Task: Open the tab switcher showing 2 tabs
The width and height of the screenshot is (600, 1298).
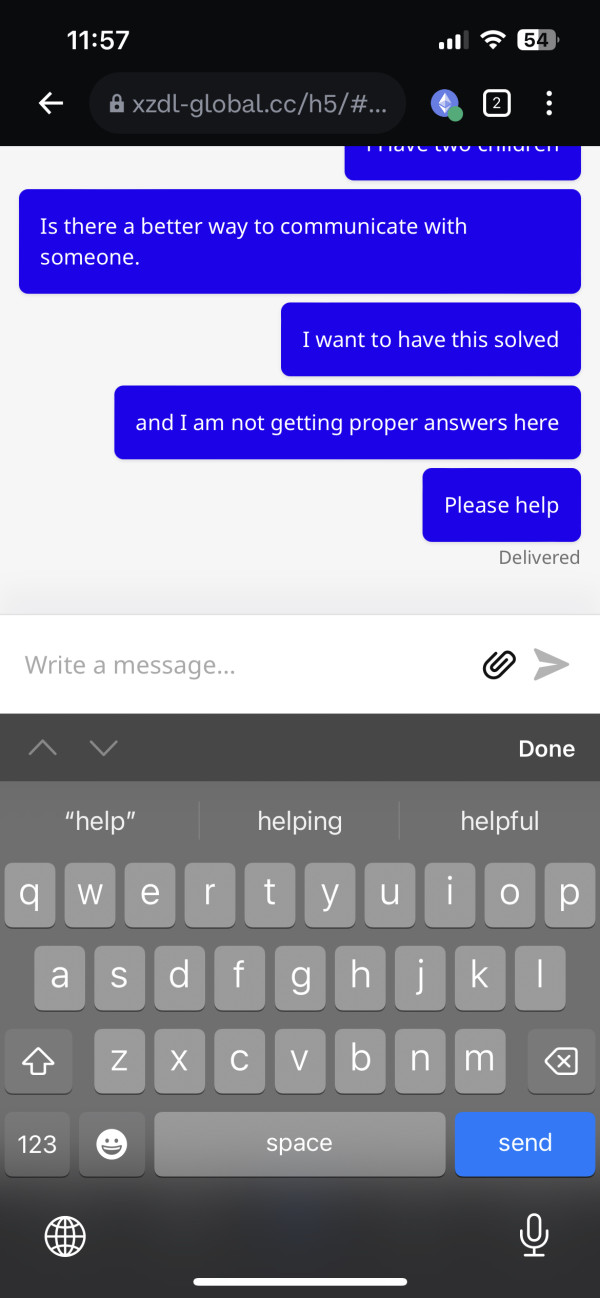Action: pyautogui.click(x=497, y=103)
